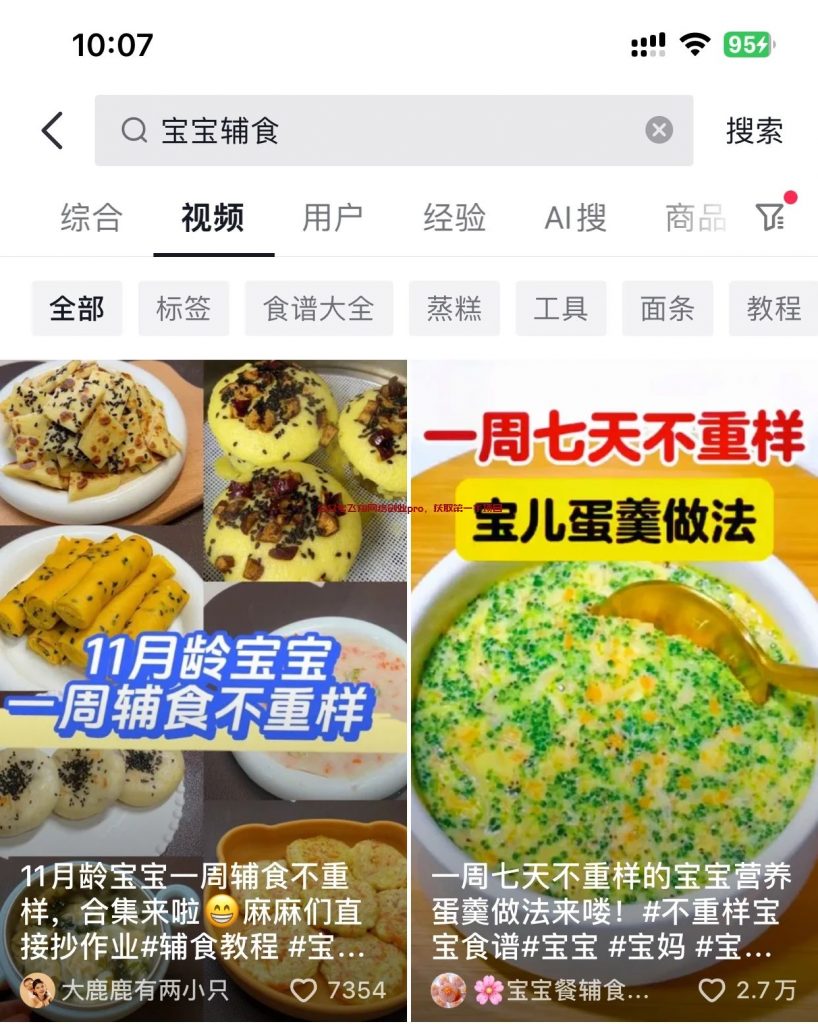The image size is (818, 1024).
Task: Select the 标签 filter chip
Action: [183, 308]
